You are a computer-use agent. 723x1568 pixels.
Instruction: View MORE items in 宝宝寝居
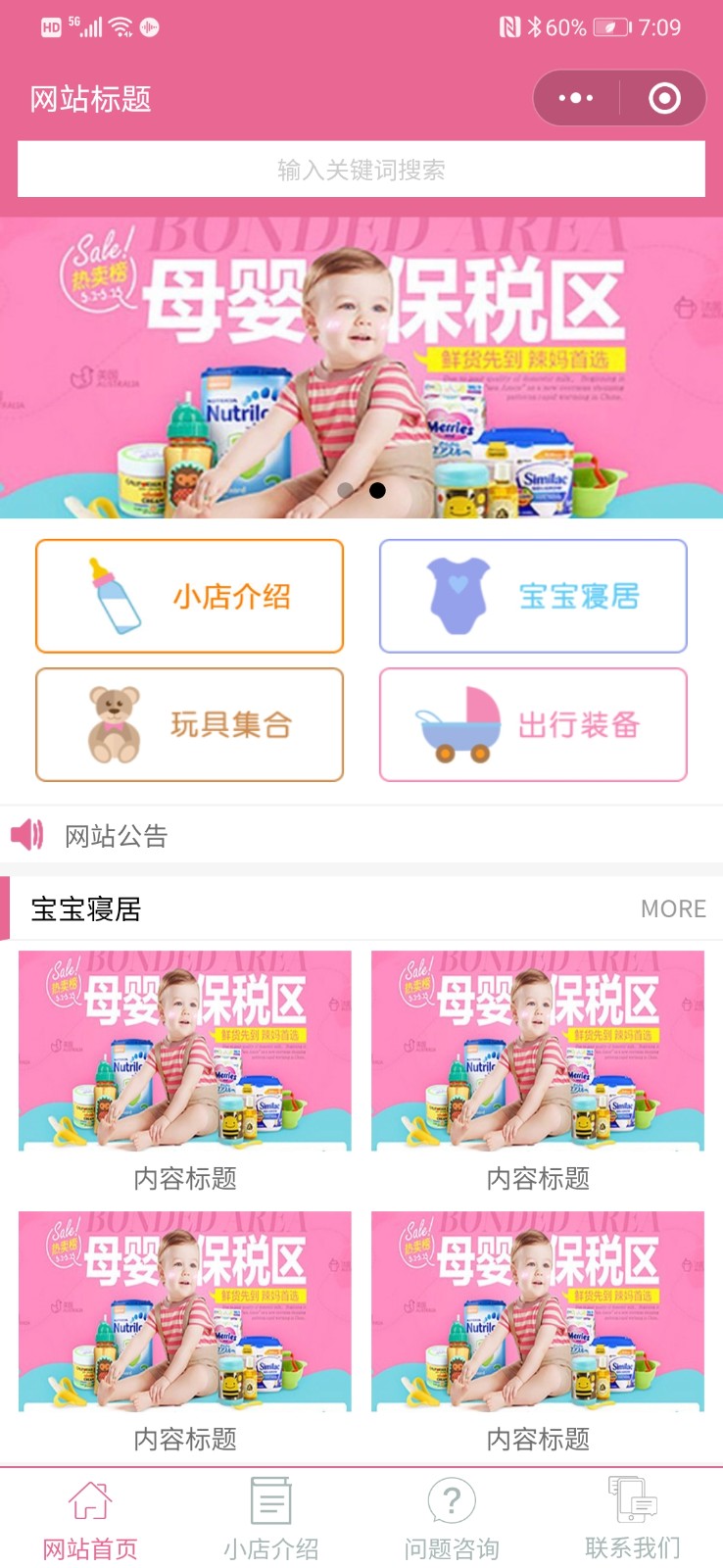(673, 908)
